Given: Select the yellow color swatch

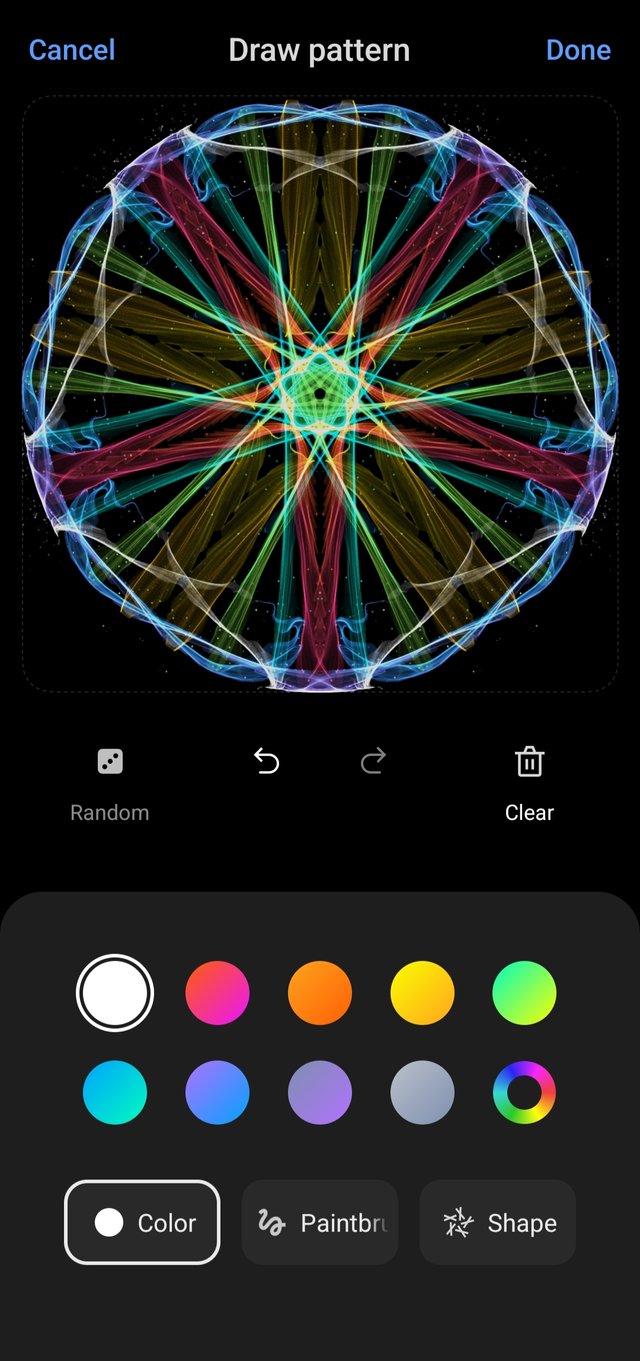Looking at the screenshot, I should pos(422,993).
